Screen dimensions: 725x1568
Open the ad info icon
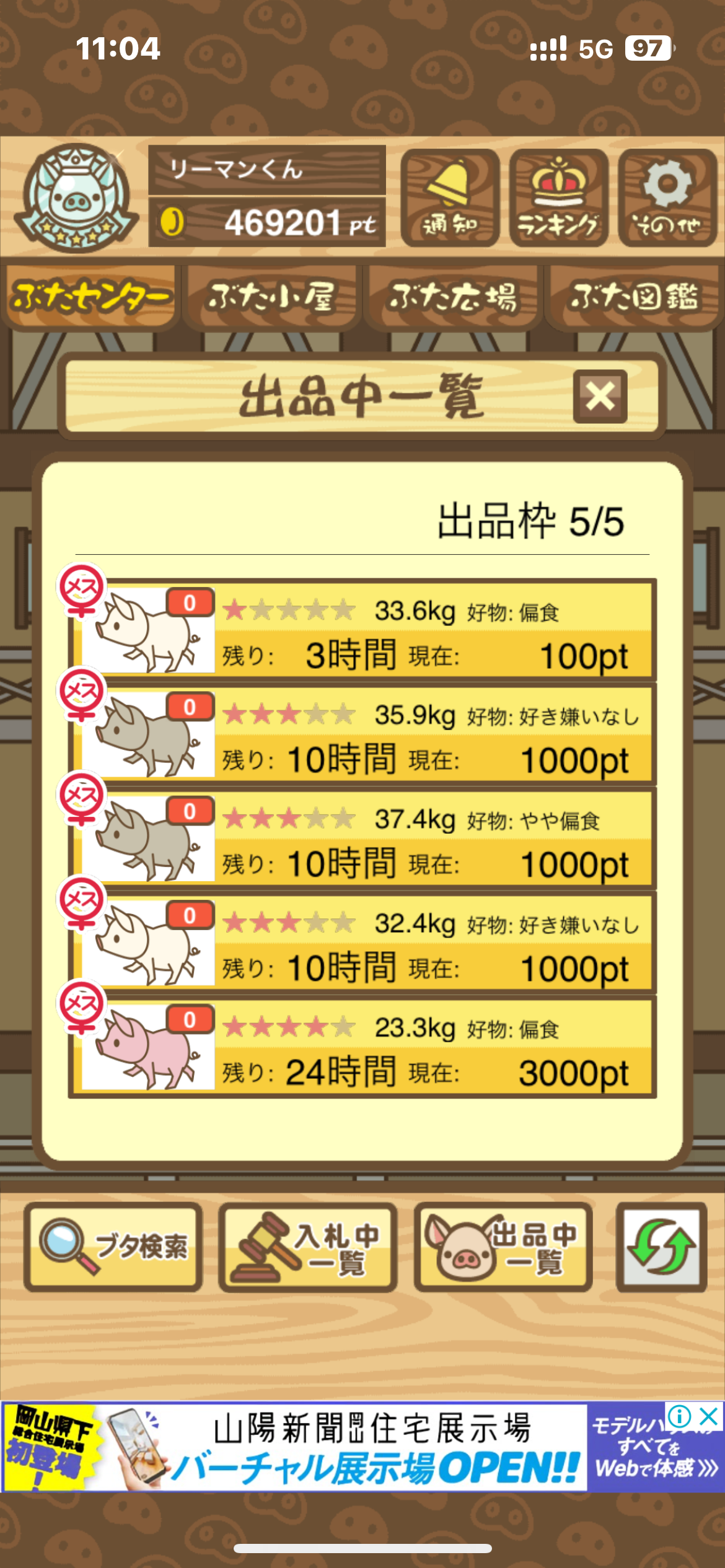(680, 1417)
